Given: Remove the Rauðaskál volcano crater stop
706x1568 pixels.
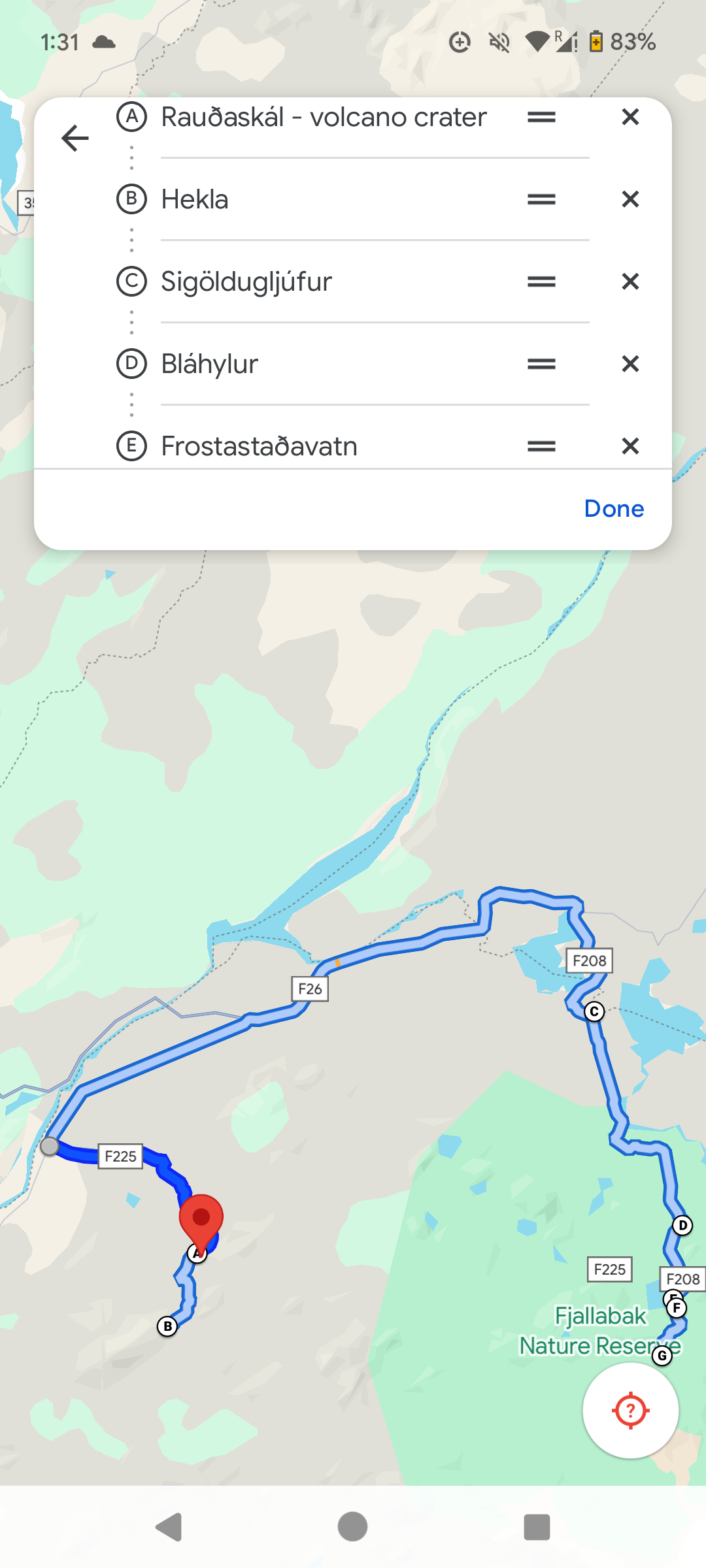Looking at the screenshot, I should 630,117.
